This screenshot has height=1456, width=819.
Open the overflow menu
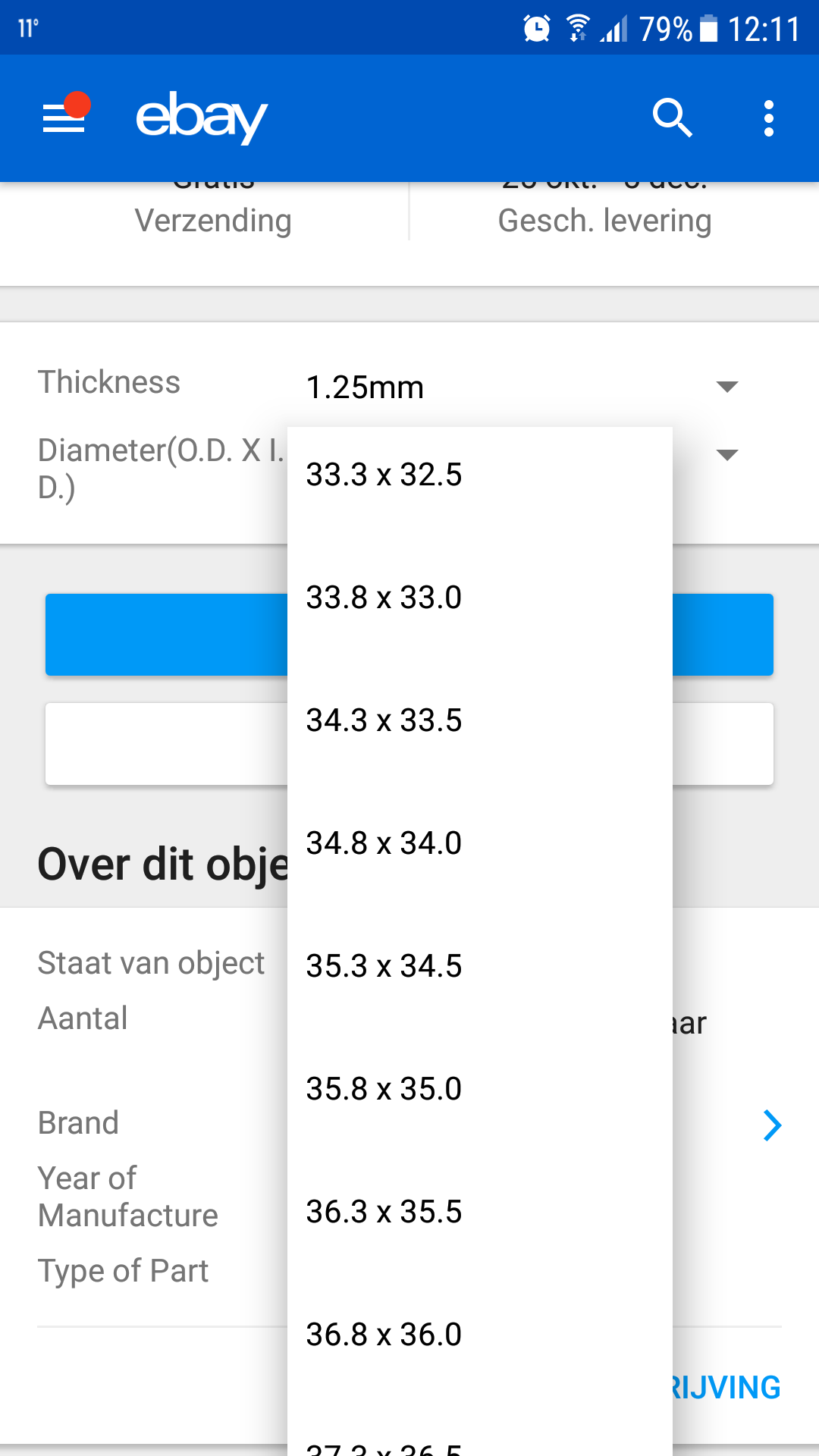[x=768, y=118]
